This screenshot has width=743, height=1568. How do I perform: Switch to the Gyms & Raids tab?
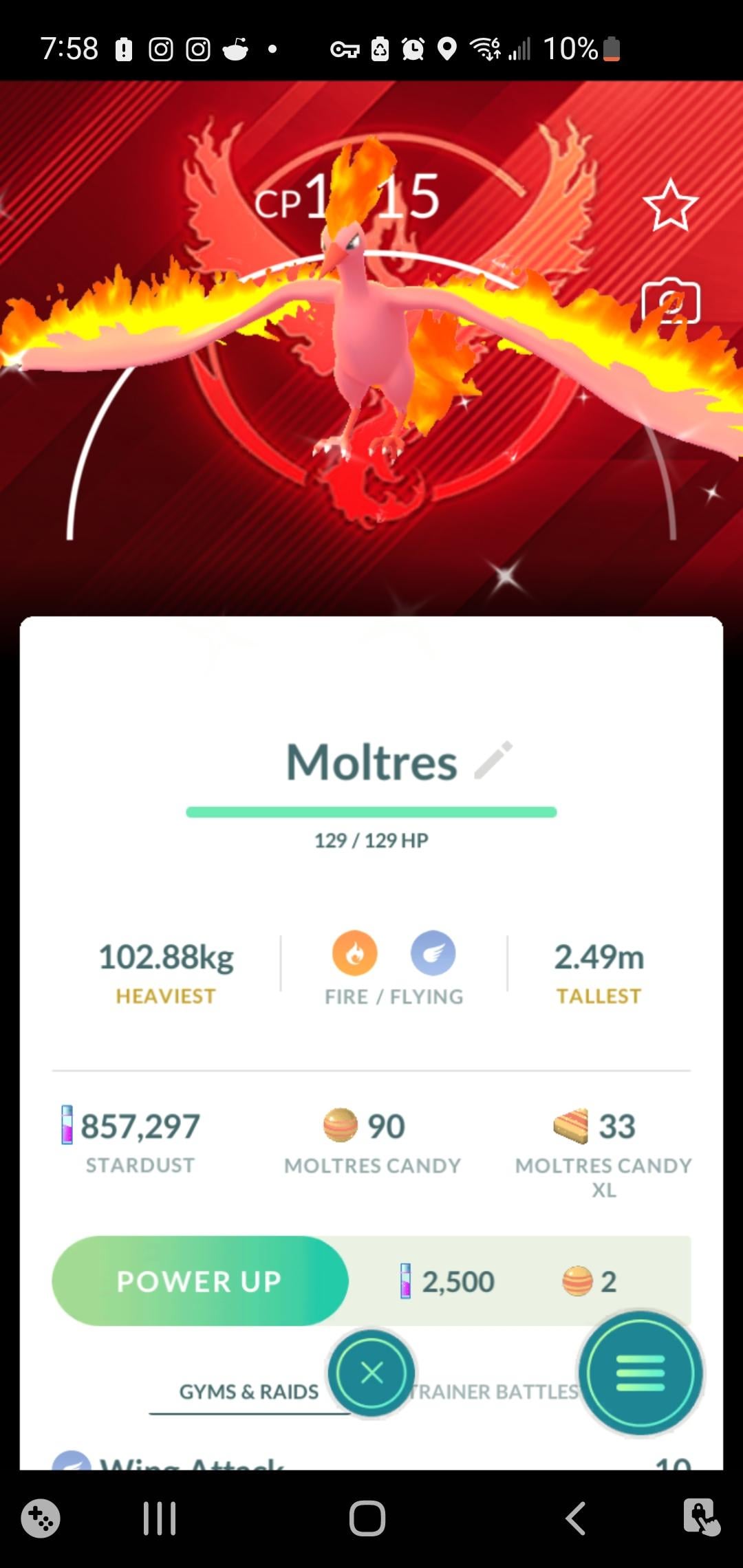248,1391
